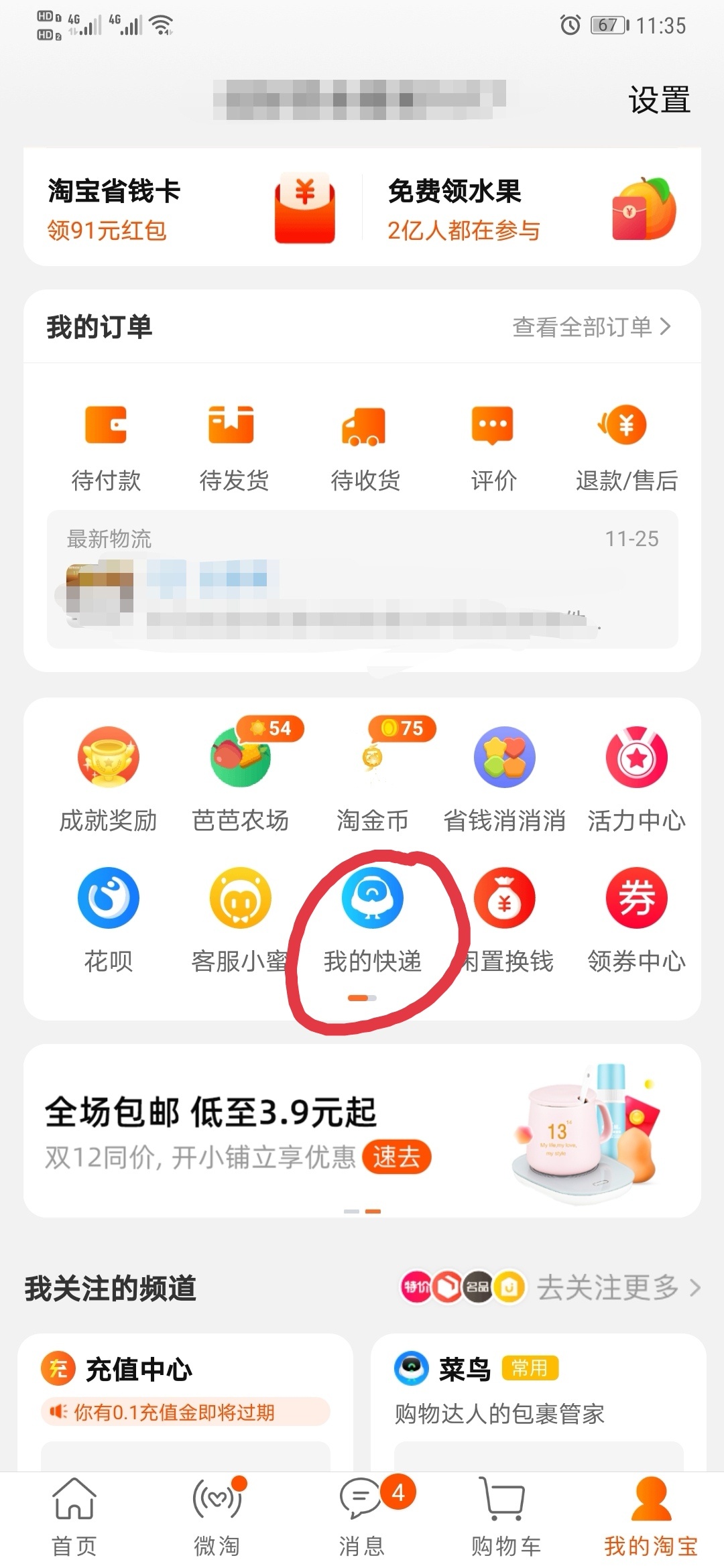Open 花呗
The height and width of the screenshot is (1568, 724).
[108, 919]
